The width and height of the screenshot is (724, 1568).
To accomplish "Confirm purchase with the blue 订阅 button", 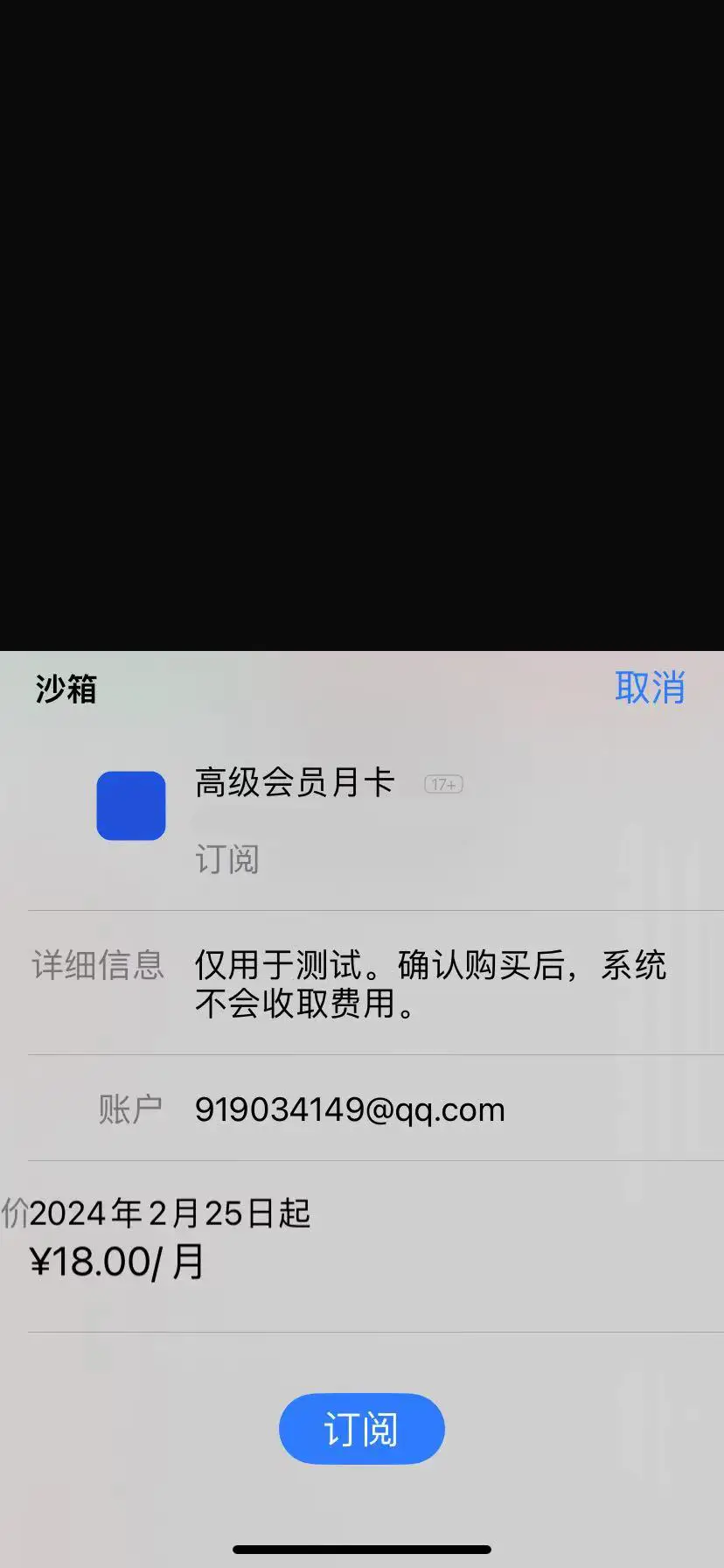I will click(361, 1429).
